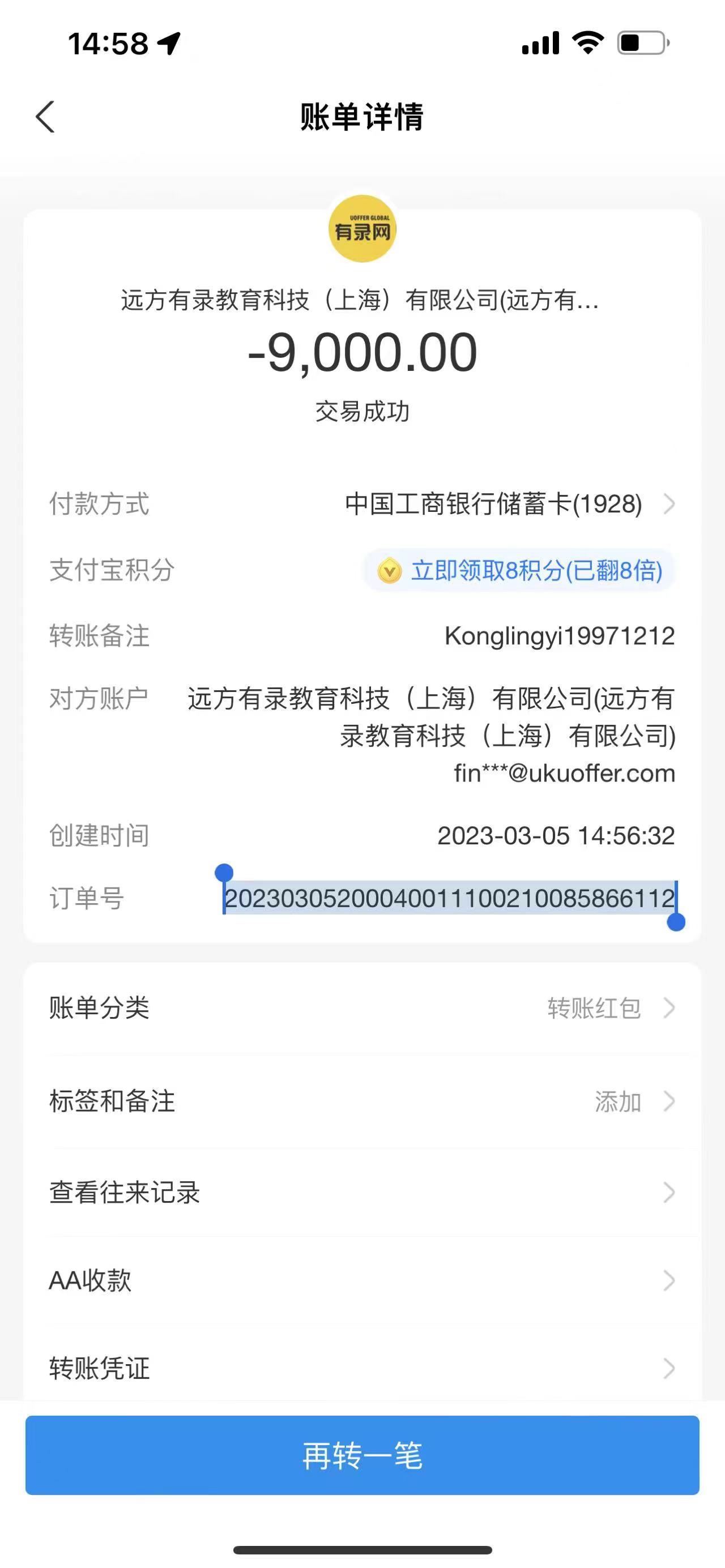Tap 再转一笔 to transfer again
Screen dimensions: 725x1568
[362, 1455]
